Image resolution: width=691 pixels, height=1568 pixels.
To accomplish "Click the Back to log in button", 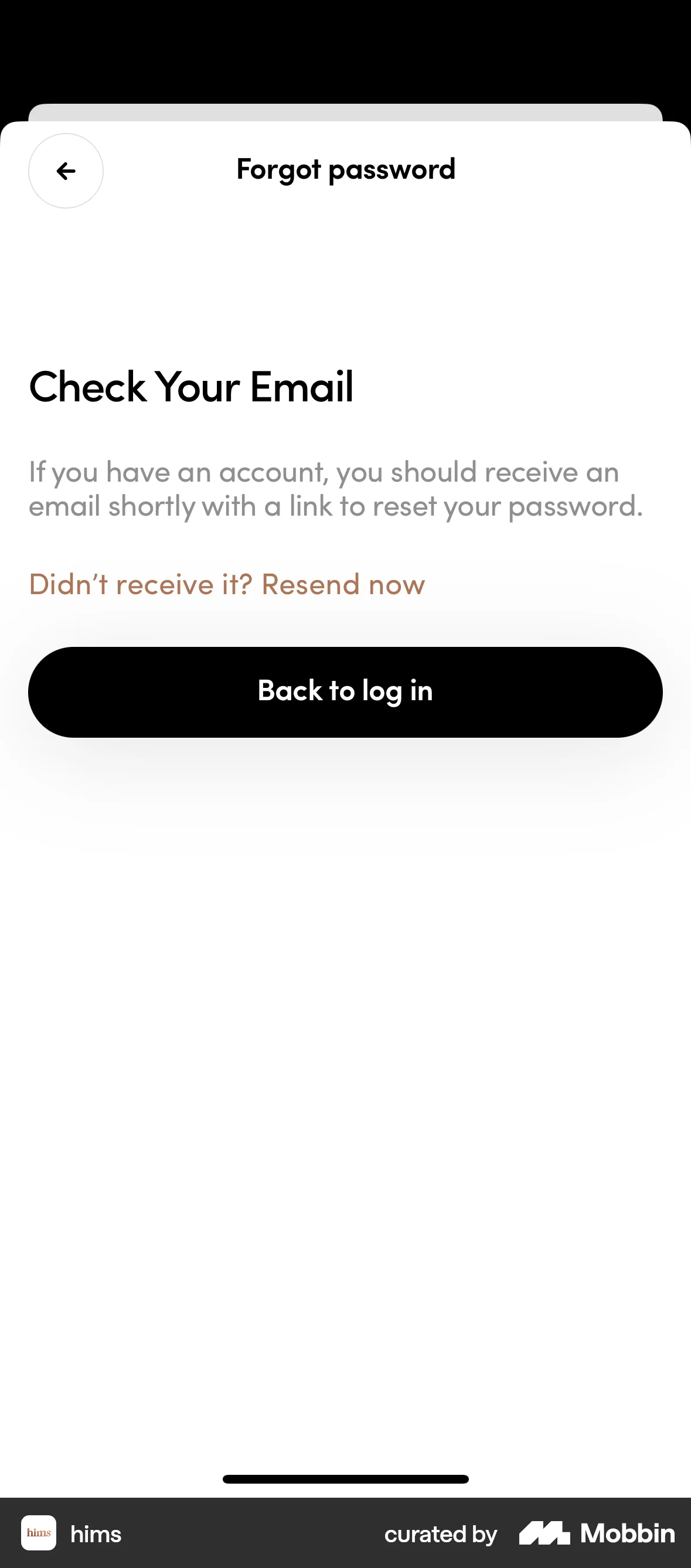I will point(345,691).
